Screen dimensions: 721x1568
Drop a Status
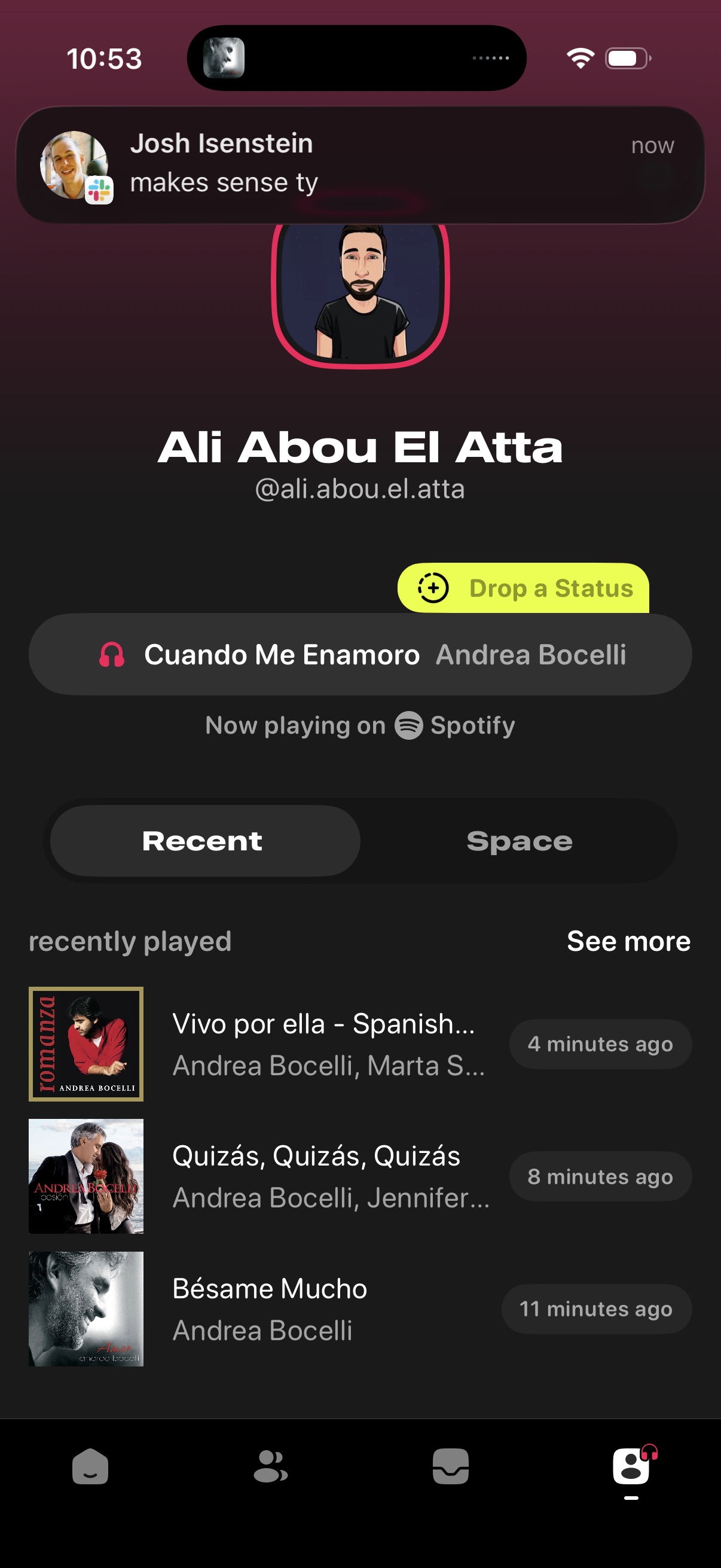523,588
